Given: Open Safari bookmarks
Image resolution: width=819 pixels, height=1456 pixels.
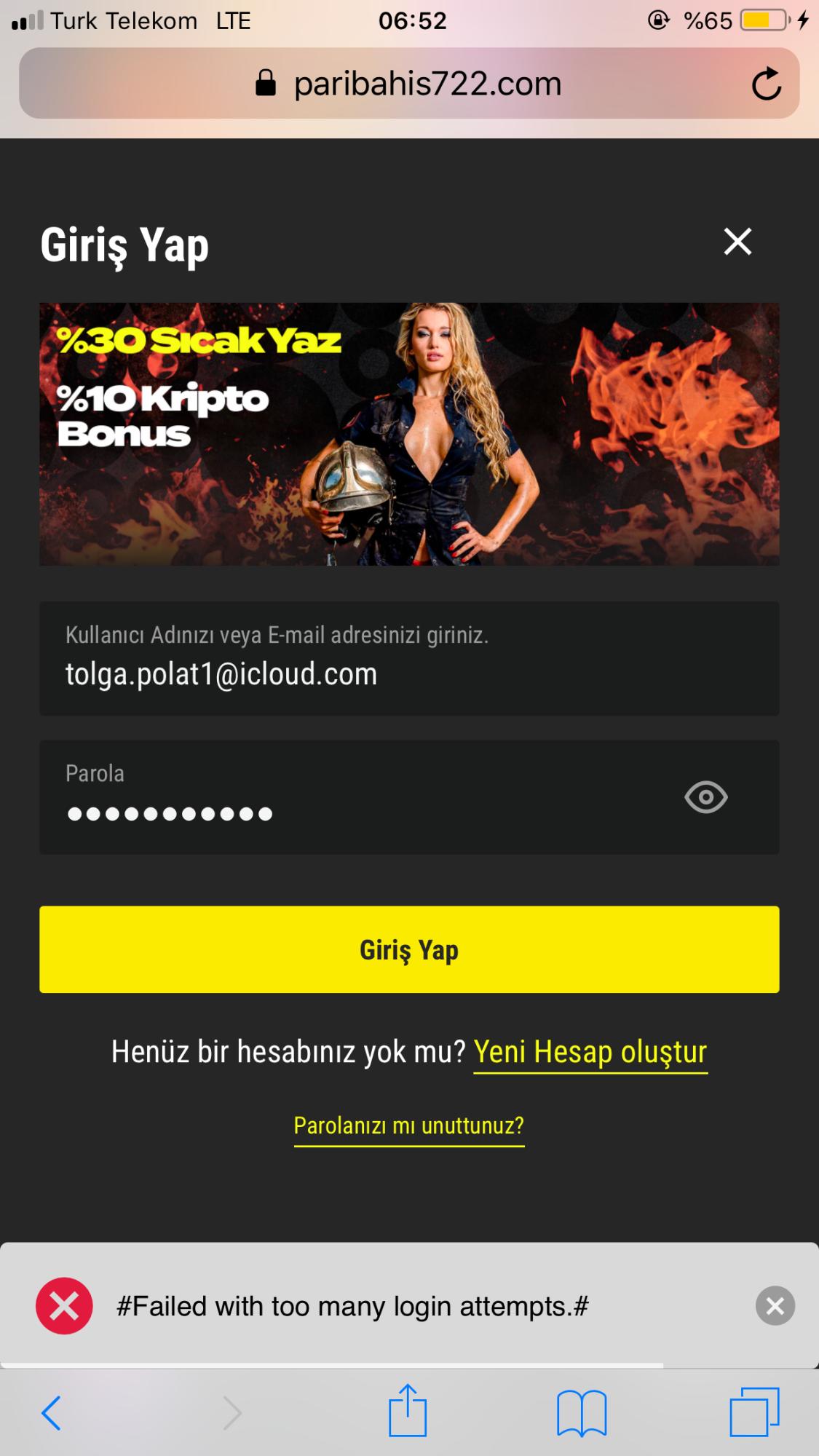Looking at the screenshot, I should pyautogui.click(x=581, y=1413).
